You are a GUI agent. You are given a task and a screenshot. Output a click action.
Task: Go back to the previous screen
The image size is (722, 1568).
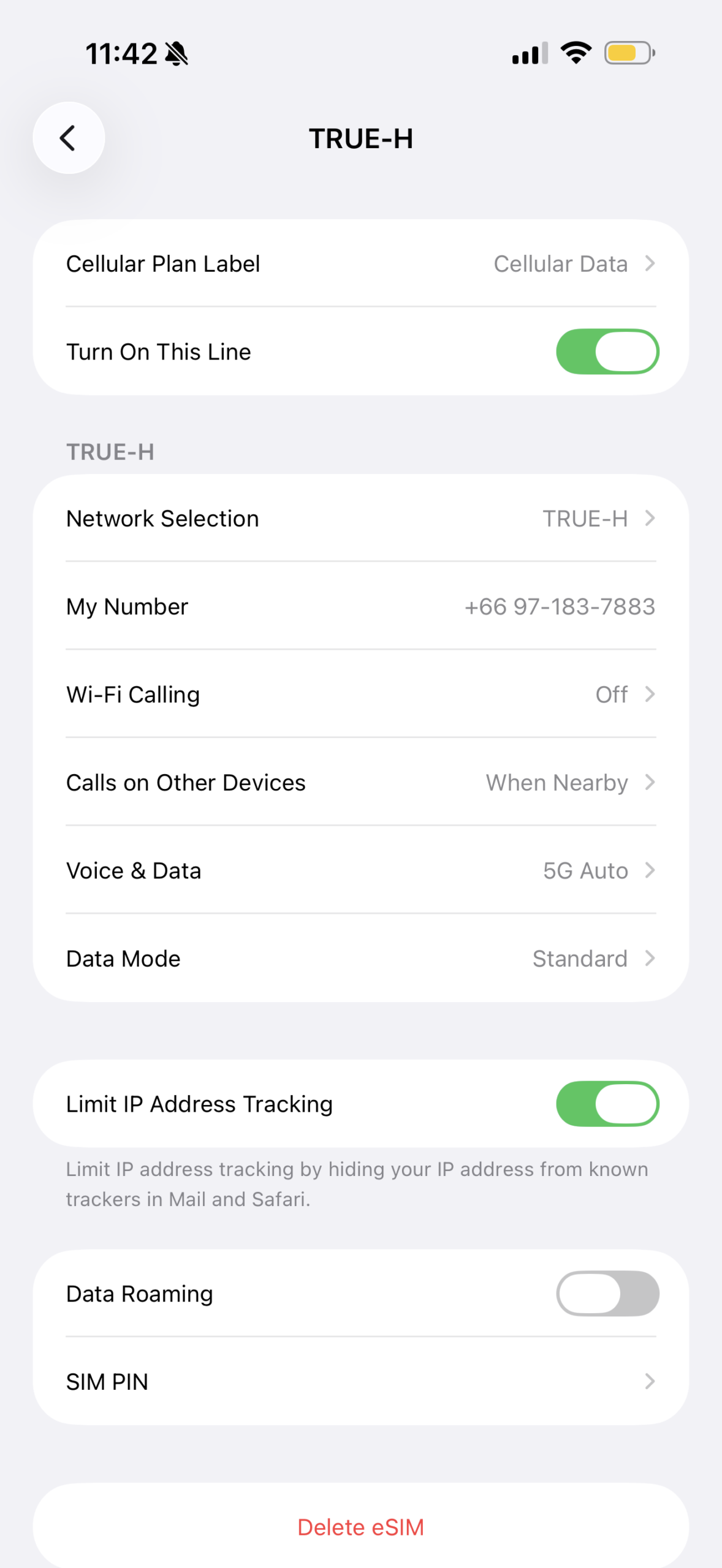point(69,138)
